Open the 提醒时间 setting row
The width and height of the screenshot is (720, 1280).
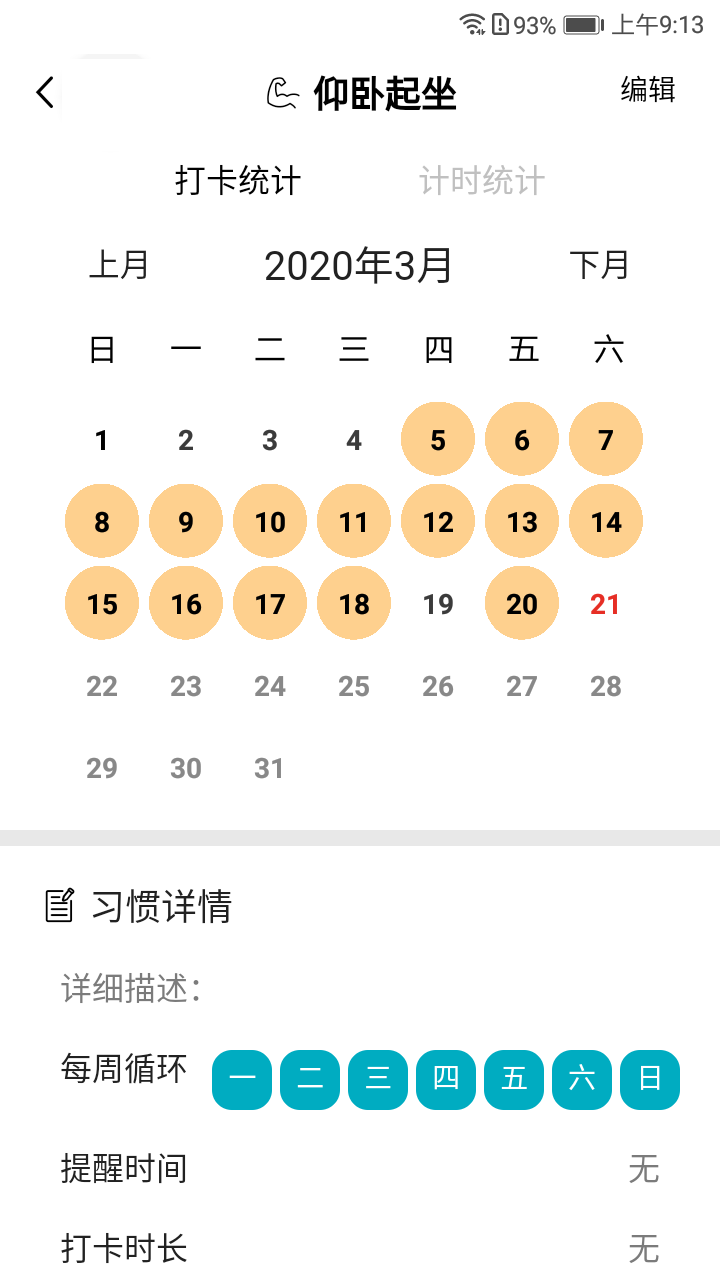pyautogui.click(x=360, y=1168)
